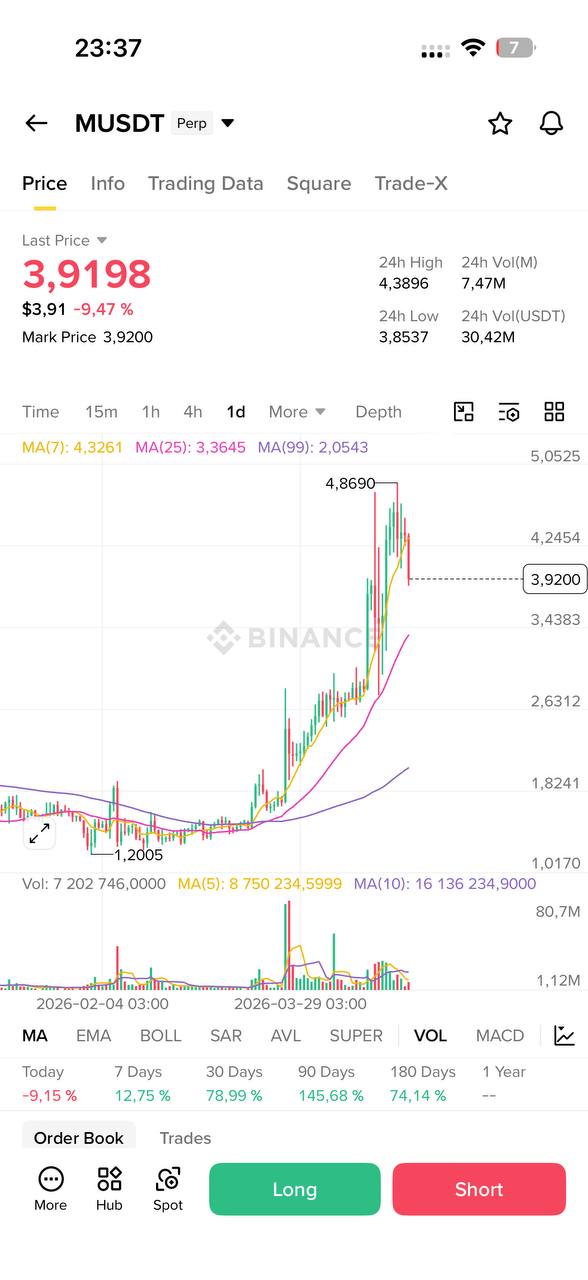Open the chart layout grid icon
588x1280 pixels.
click(x=554, y=412)
